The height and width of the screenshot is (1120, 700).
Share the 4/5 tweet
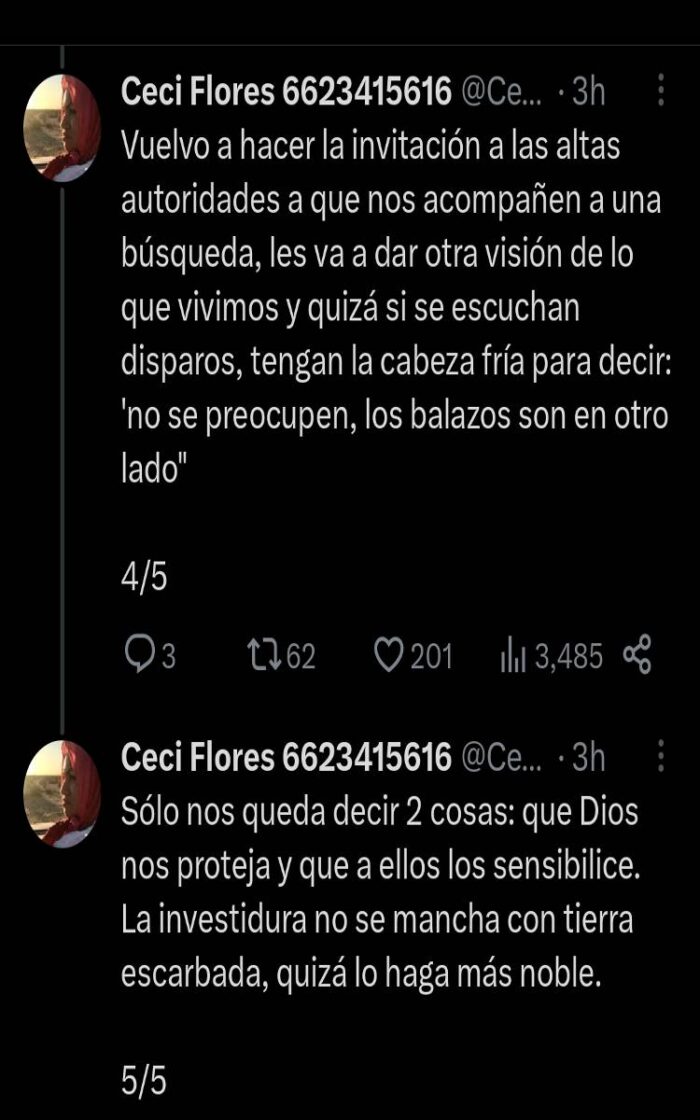tap(637, 656)
